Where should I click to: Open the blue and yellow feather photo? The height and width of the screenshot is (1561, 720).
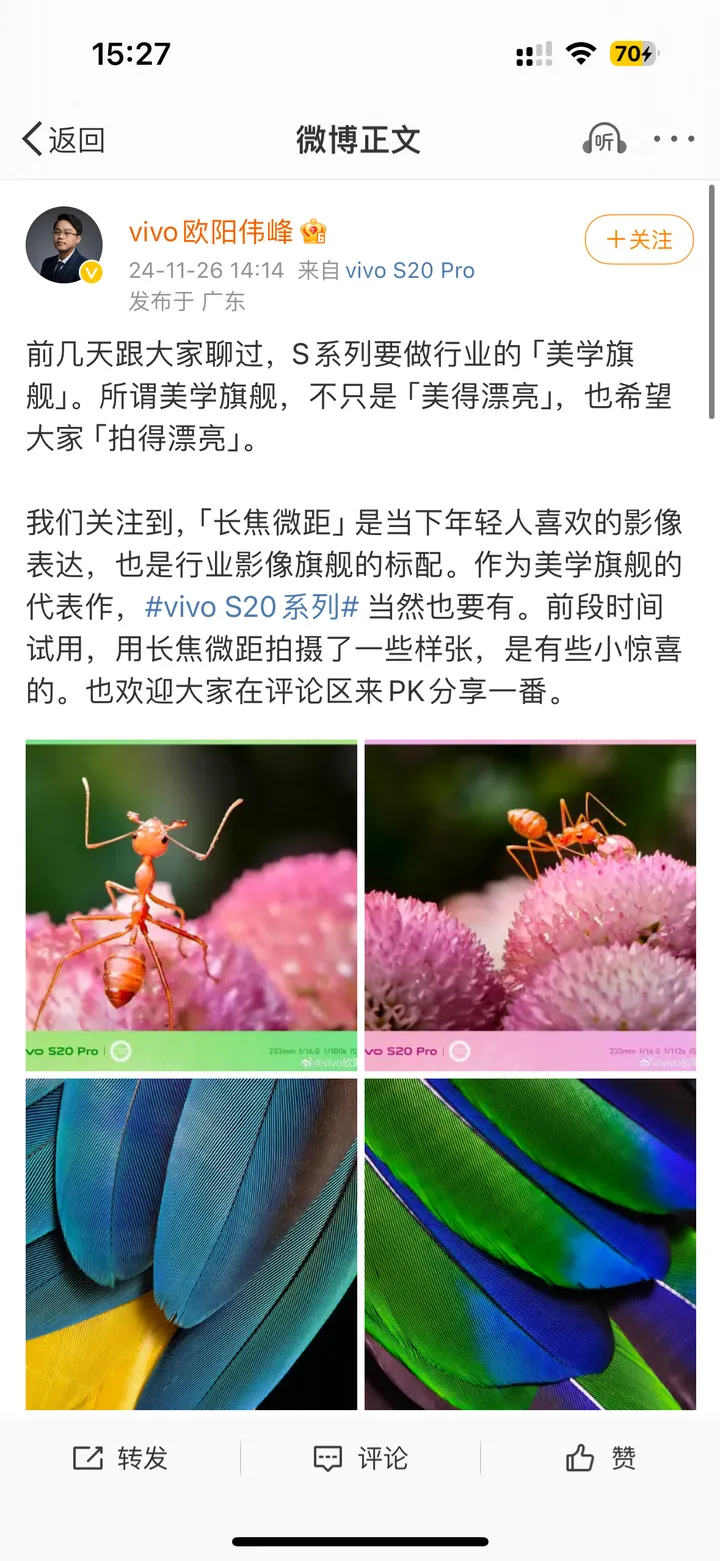191,1244
